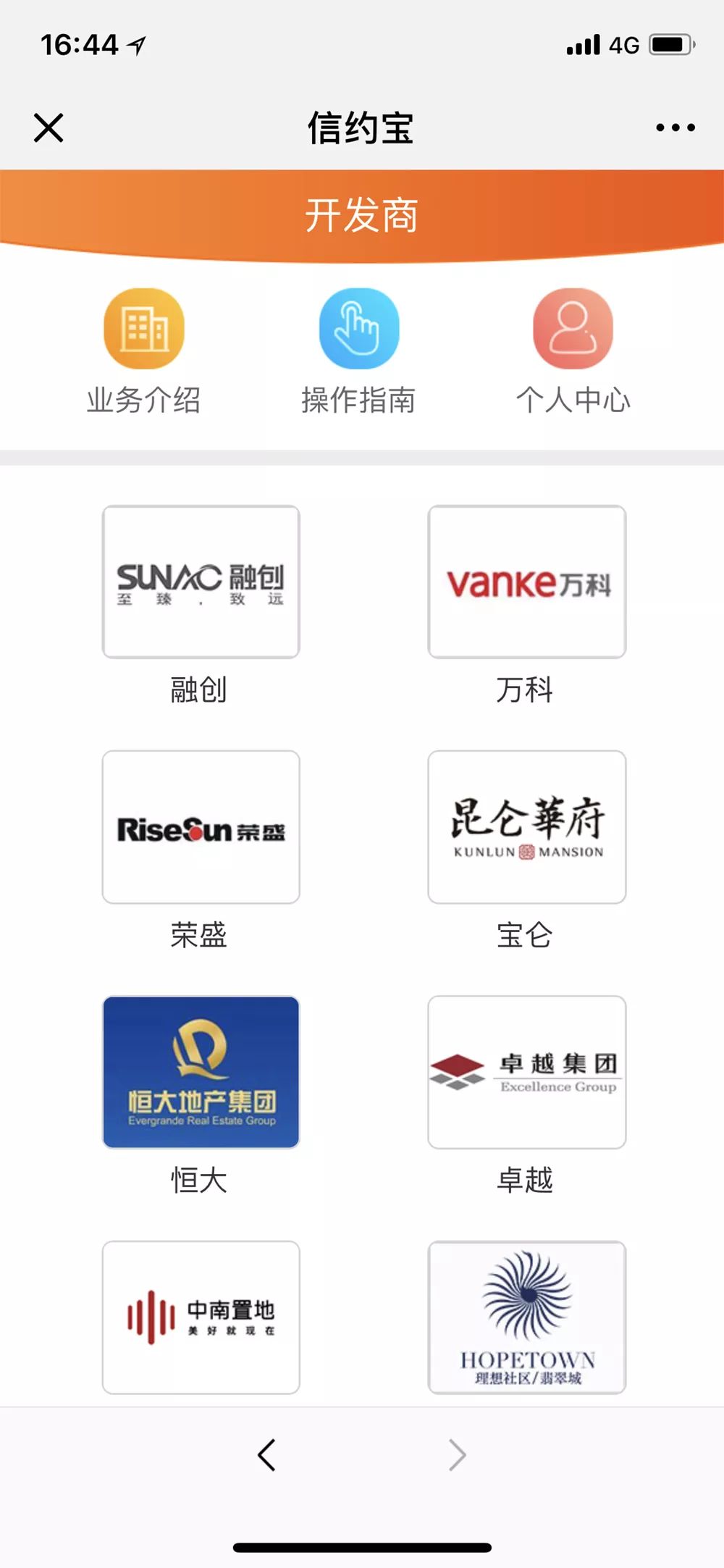This screenshot has width=724, height=1568.
Task: Open the three-dot more options menu
Action: 675,128
